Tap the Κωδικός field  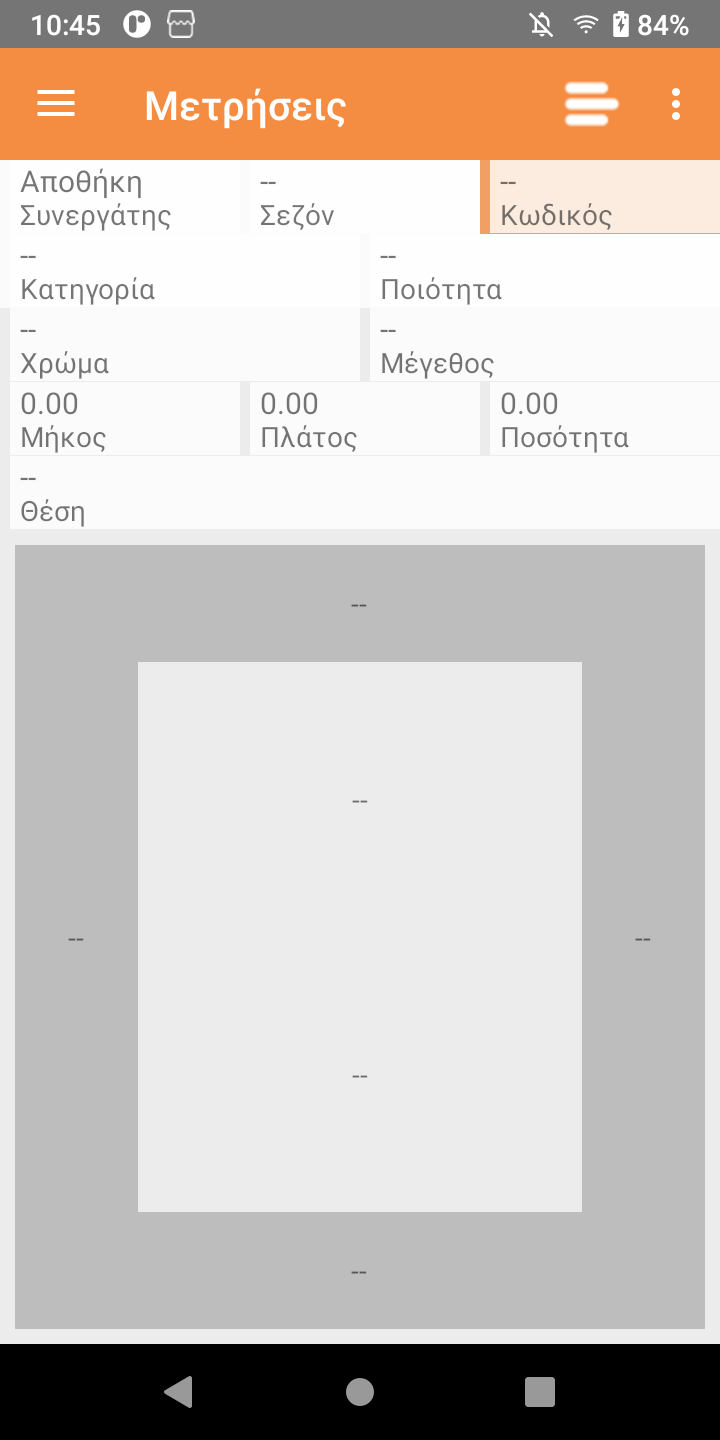pos(604,198)
